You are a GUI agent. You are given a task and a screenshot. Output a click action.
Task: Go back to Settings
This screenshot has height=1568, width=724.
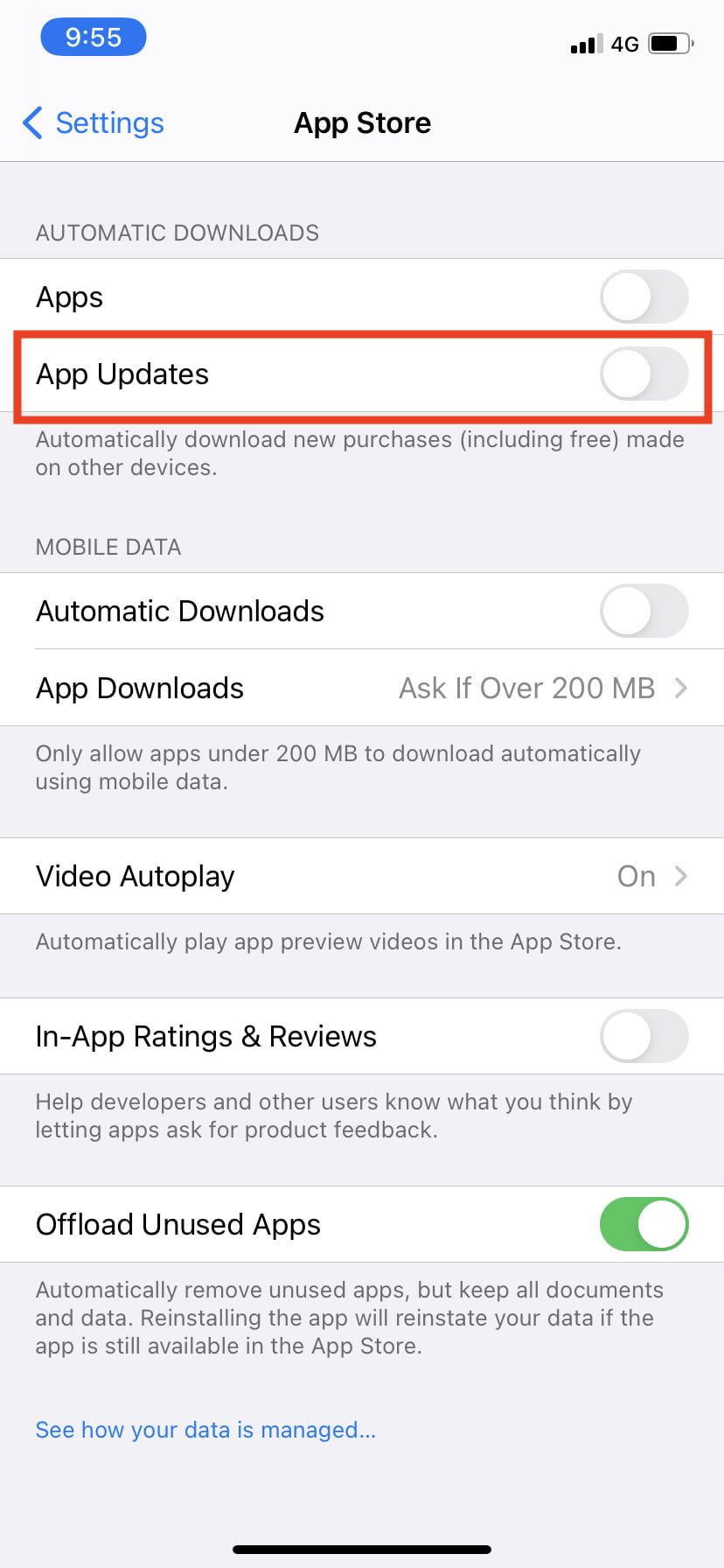click(x=94, y=123)
